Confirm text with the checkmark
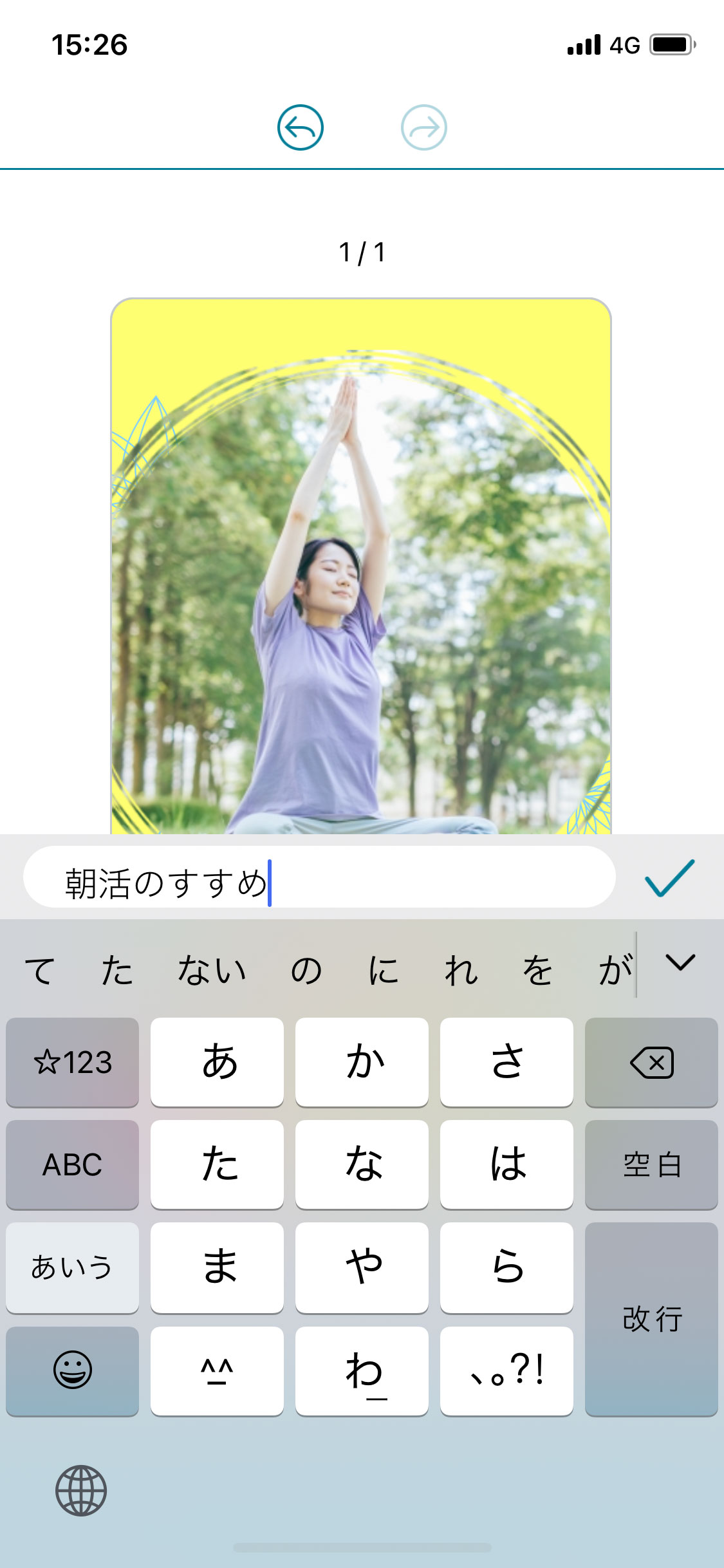724x1568 pixels. pos(669,878)
